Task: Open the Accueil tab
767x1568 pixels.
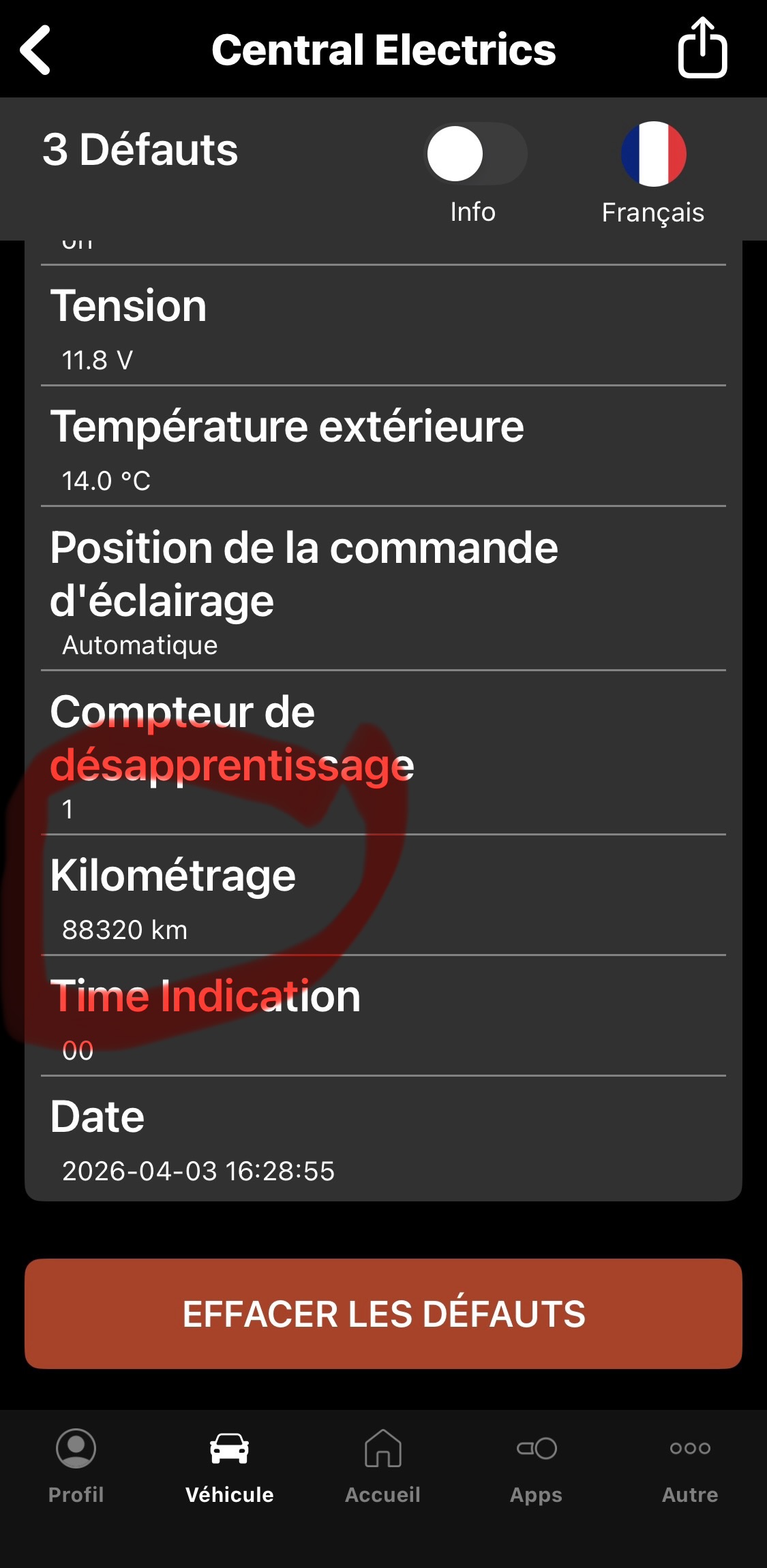Action: coord(383,1466)
